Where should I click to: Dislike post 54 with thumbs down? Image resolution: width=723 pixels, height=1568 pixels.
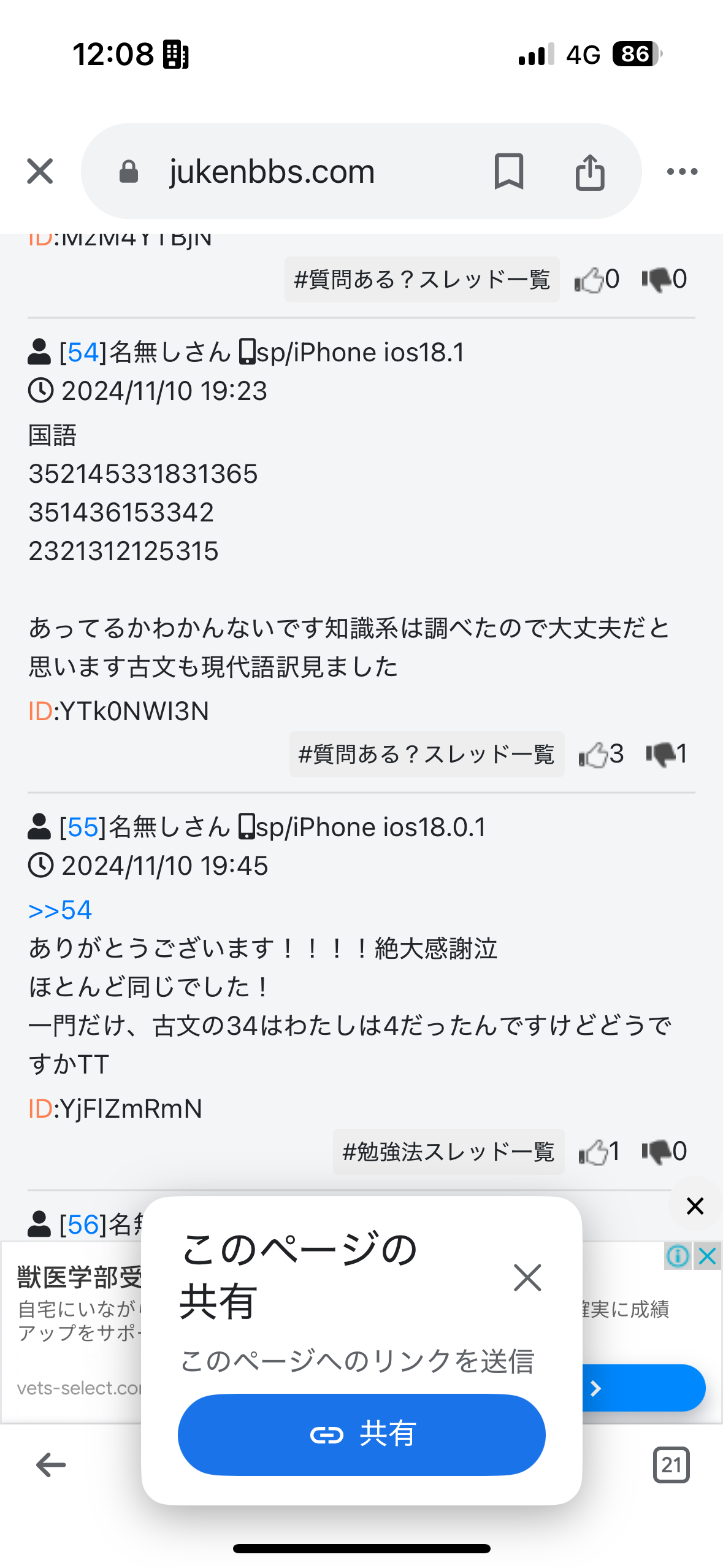661,754
